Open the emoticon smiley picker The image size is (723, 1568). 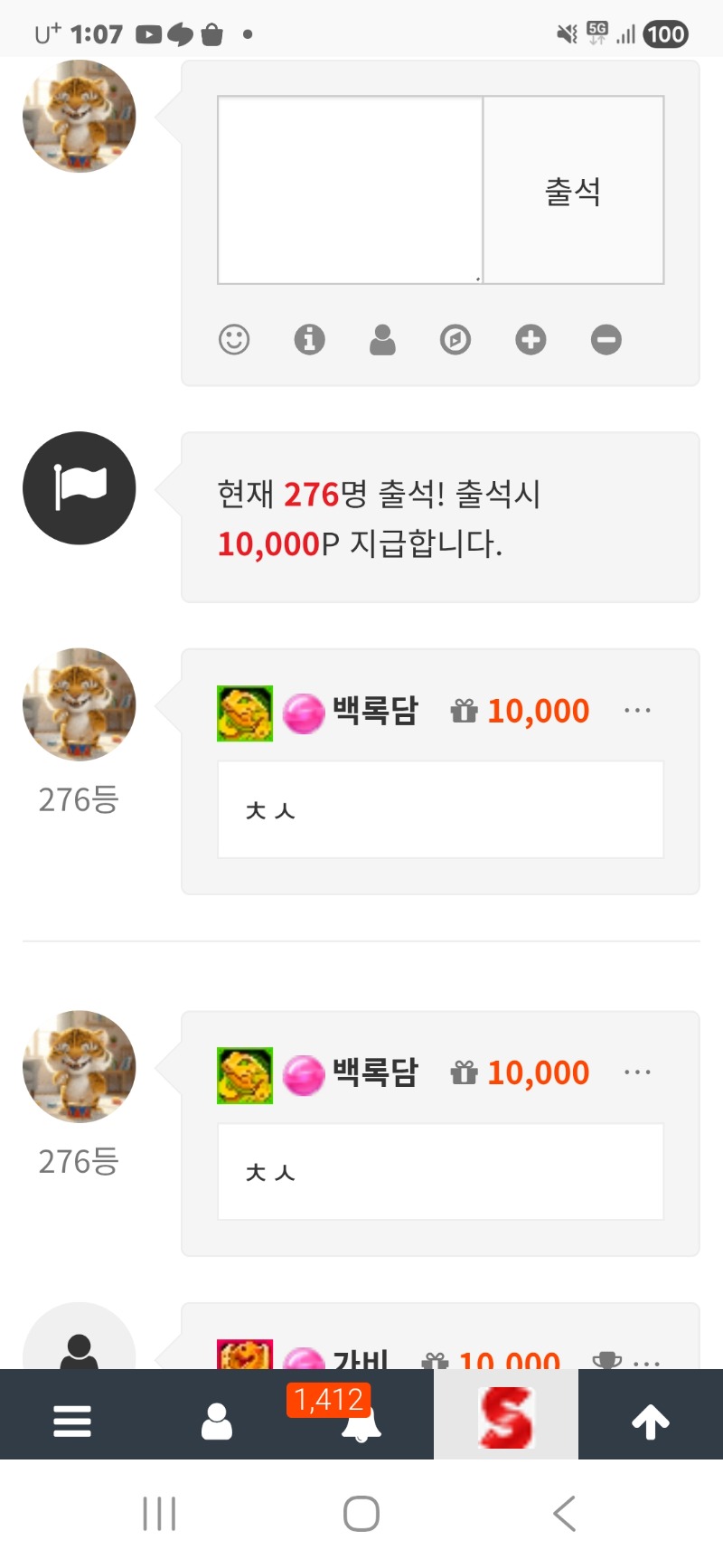[x=234, y=340]
